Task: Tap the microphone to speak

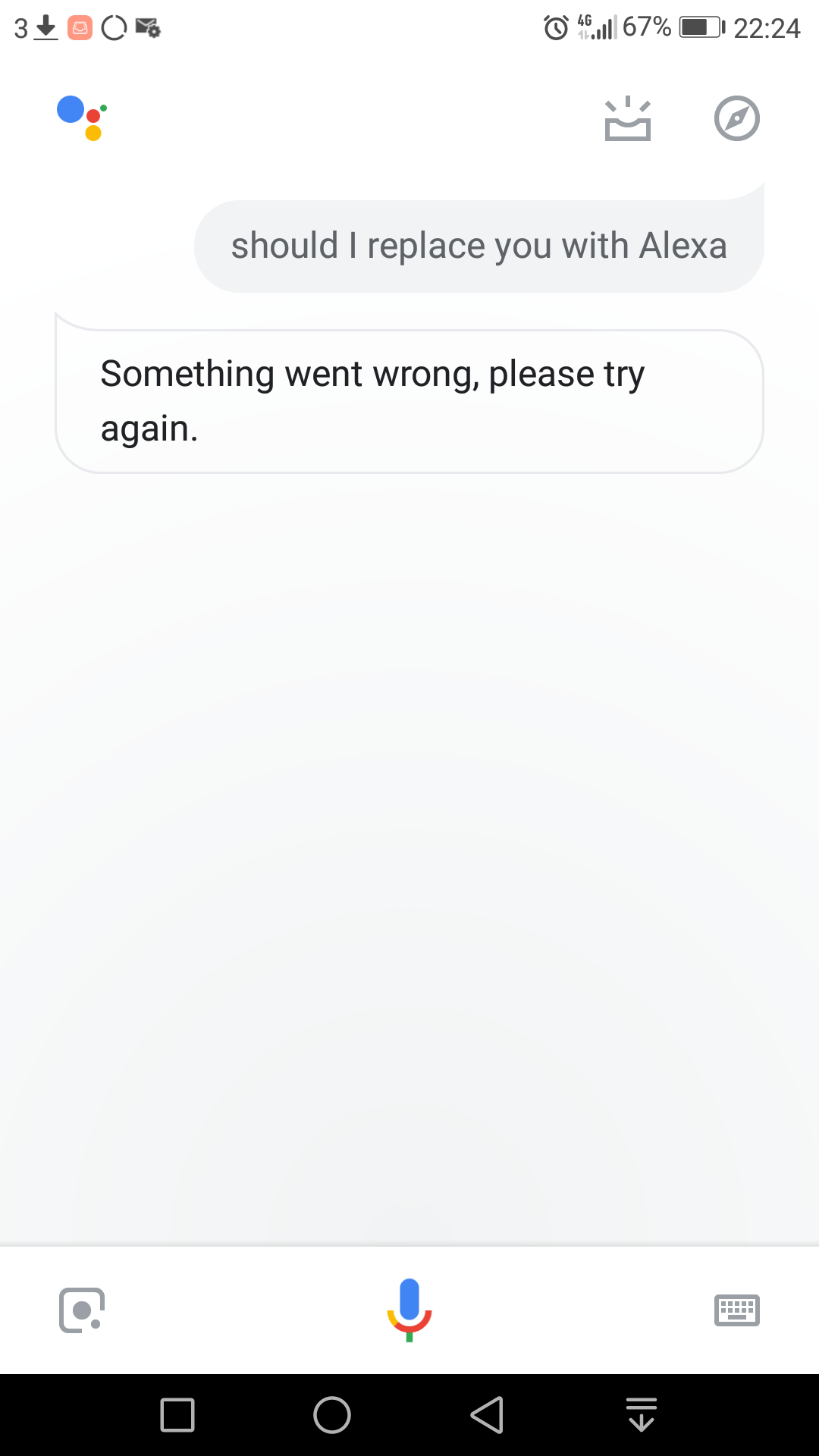Action: coord(409,1310)
